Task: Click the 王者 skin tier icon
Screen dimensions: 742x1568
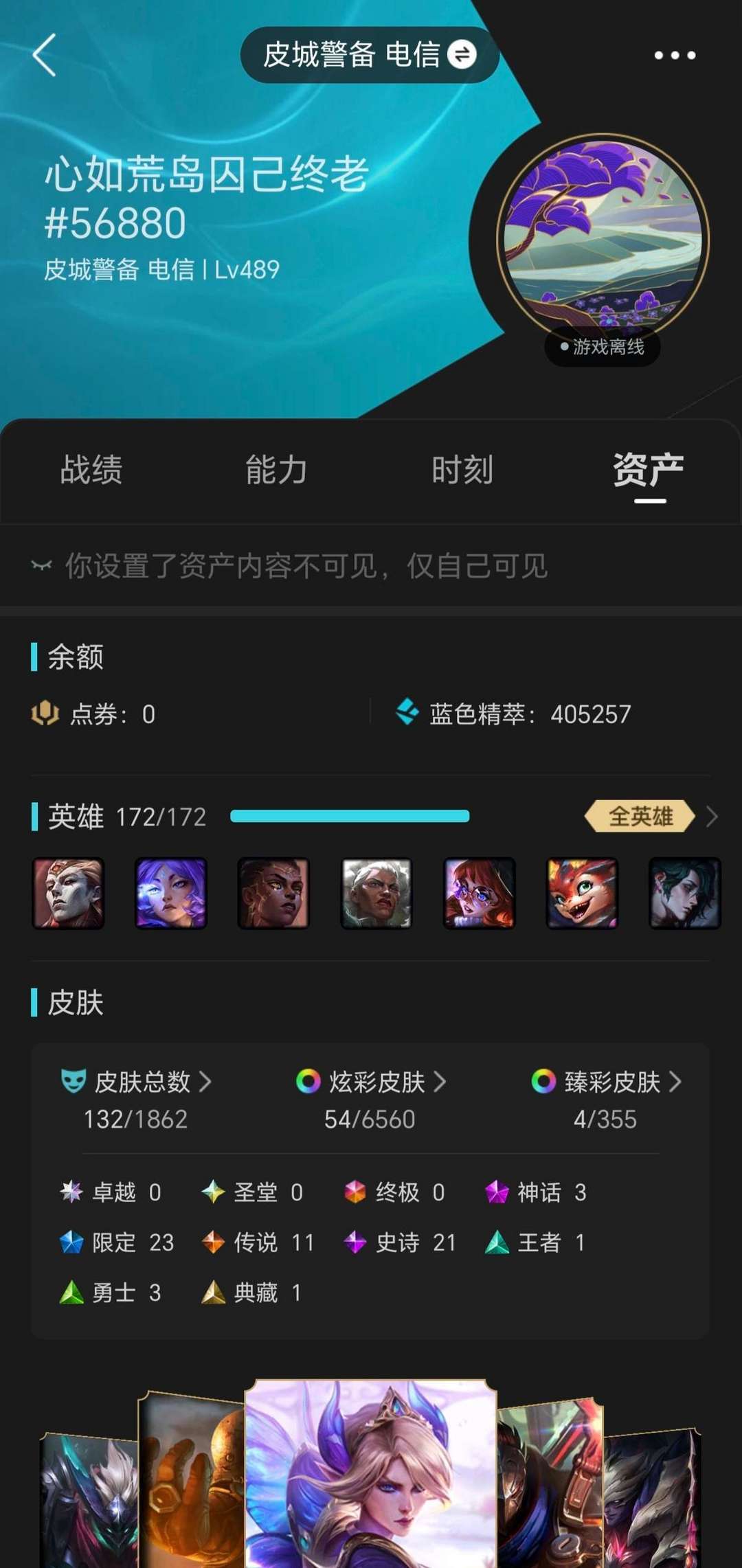Action: pos(497,1242)
